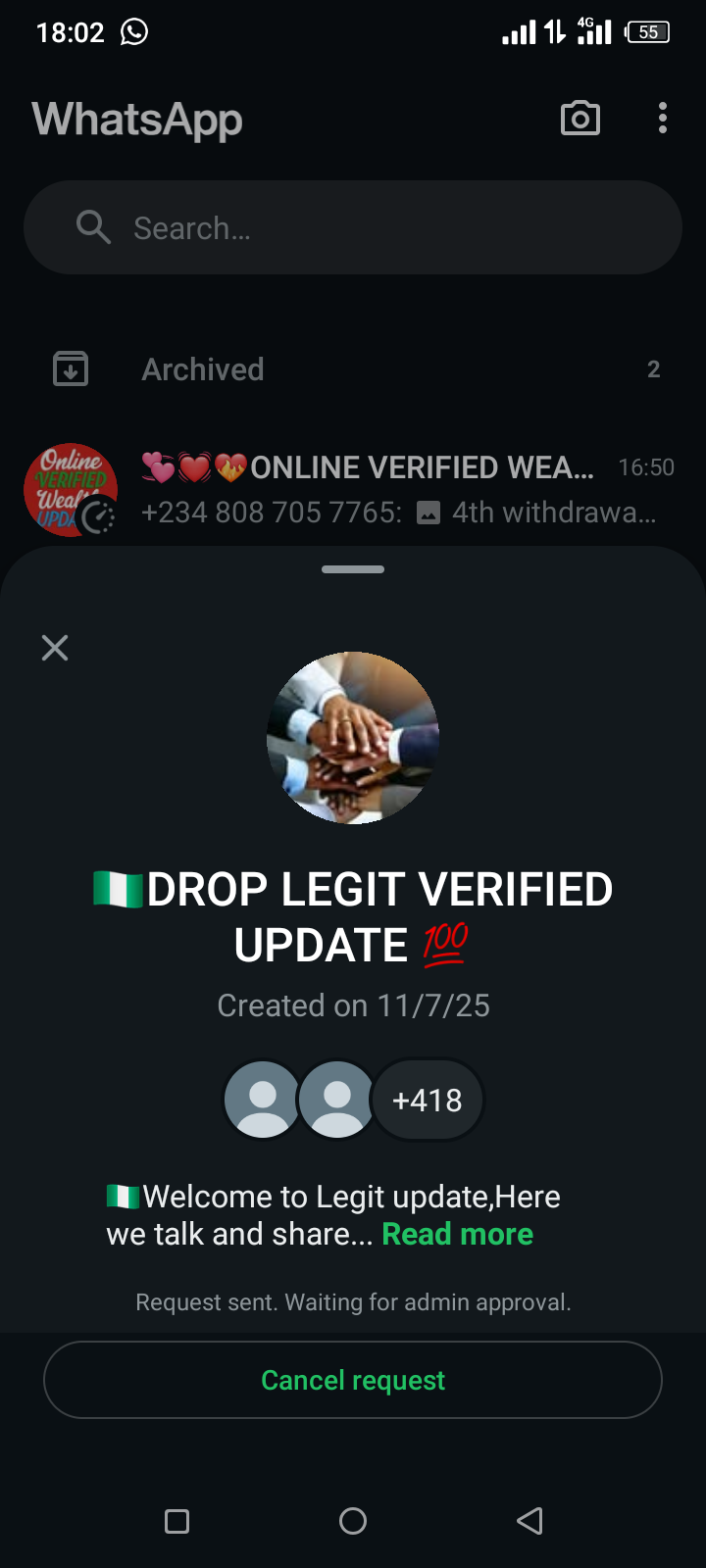Tap the Search field

pyautogui.click(x=353, y=227)
